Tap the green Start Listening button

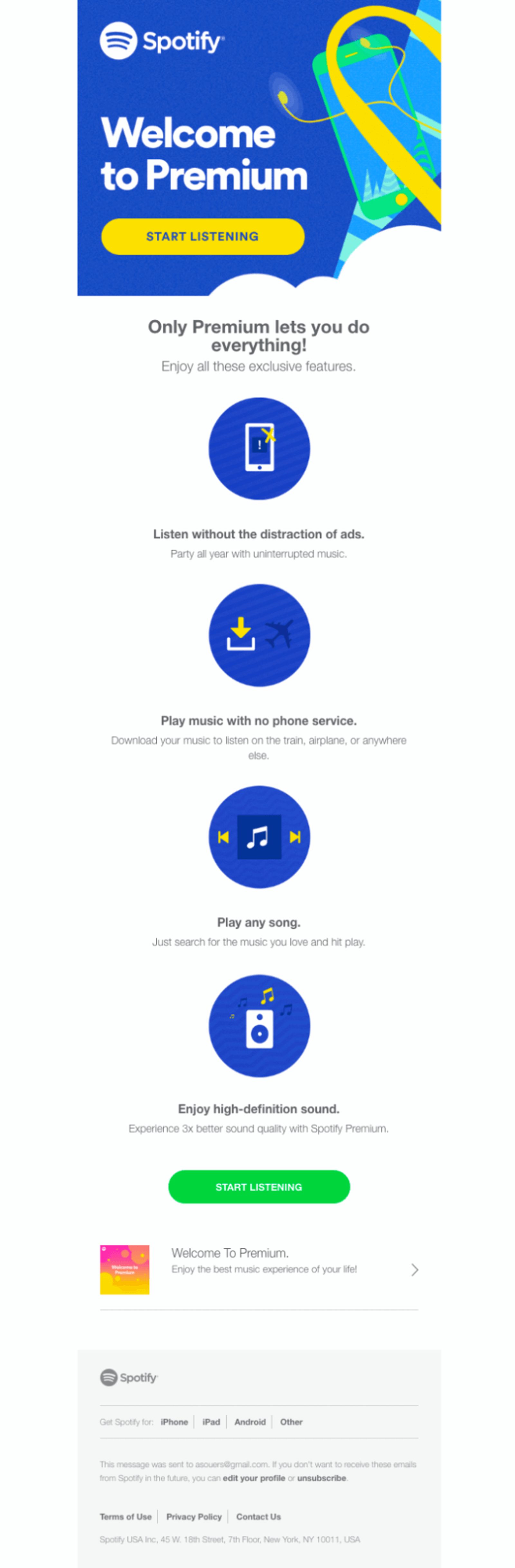click(x=258, y=1186)
